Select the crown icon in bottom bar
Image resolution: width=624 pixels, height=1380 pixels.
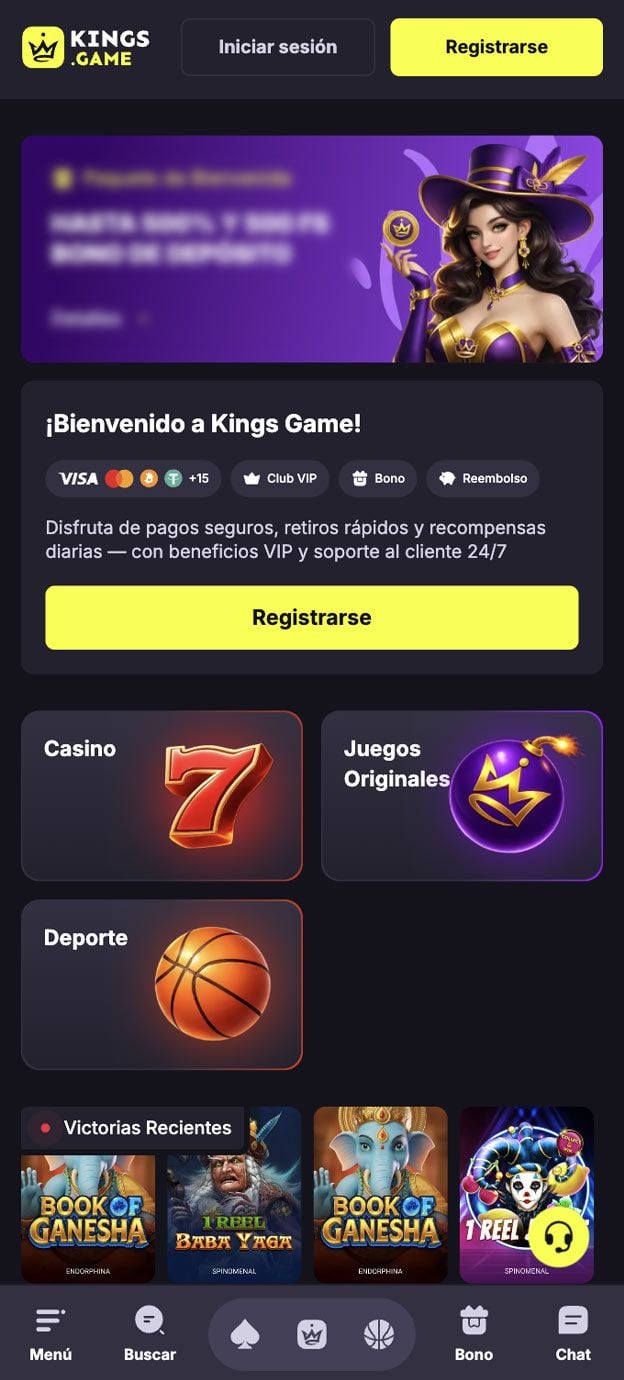coord(312,1334)
